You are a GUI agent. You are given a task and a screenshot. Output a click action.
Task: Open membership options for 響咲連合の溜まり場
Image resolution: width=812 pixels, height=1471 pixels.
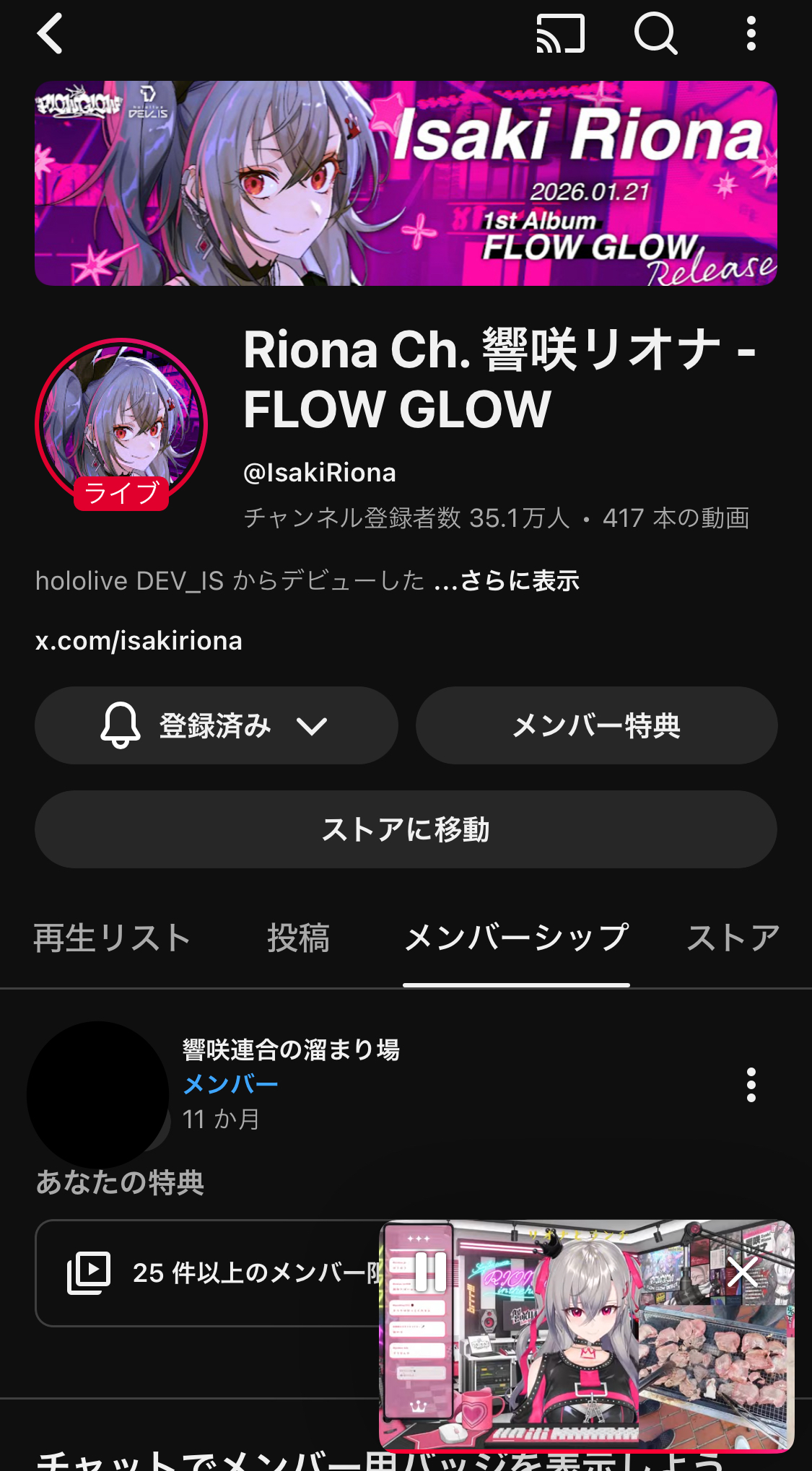[751, 1085]
